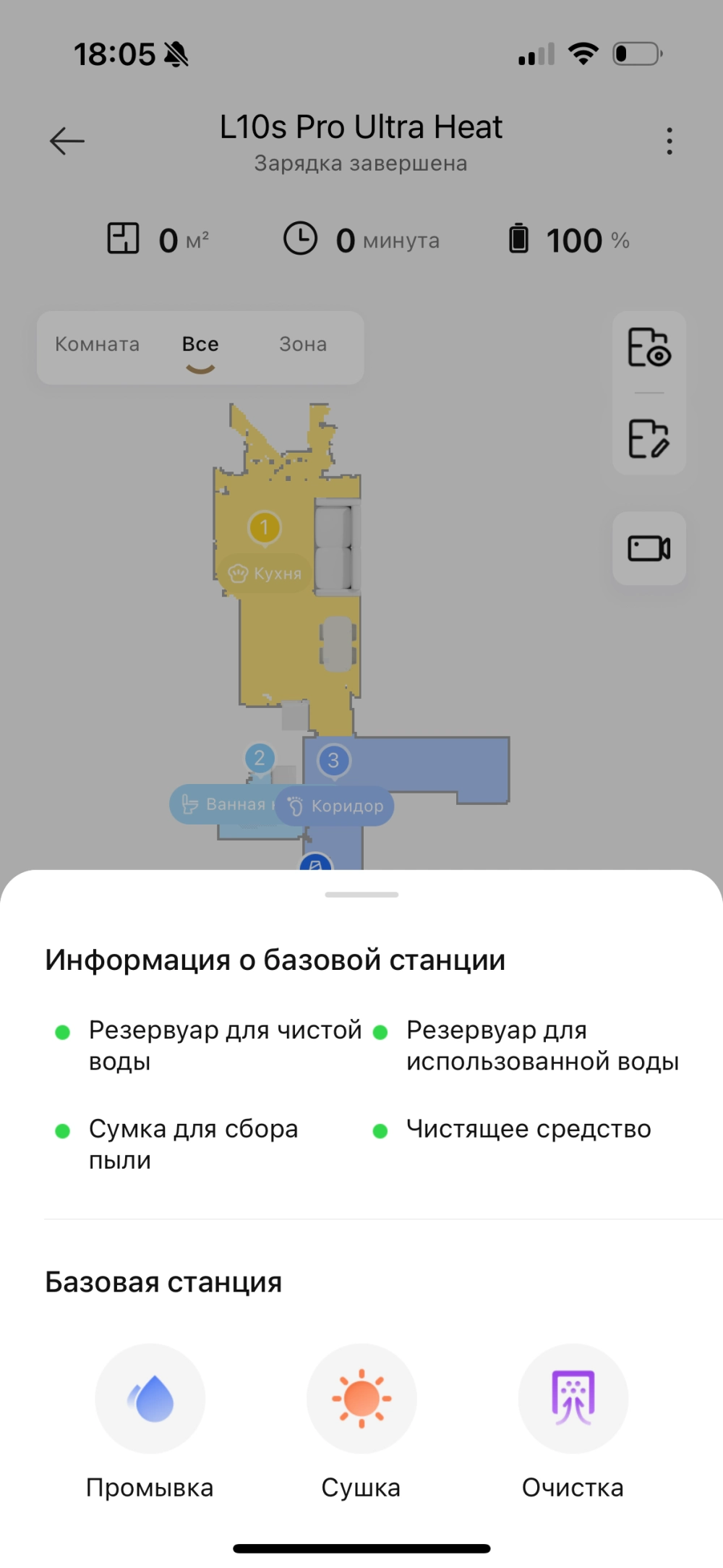Screen dimensions: 723x1568
Task: Select the Ванная room on the map
Action: tap(224, 804)
